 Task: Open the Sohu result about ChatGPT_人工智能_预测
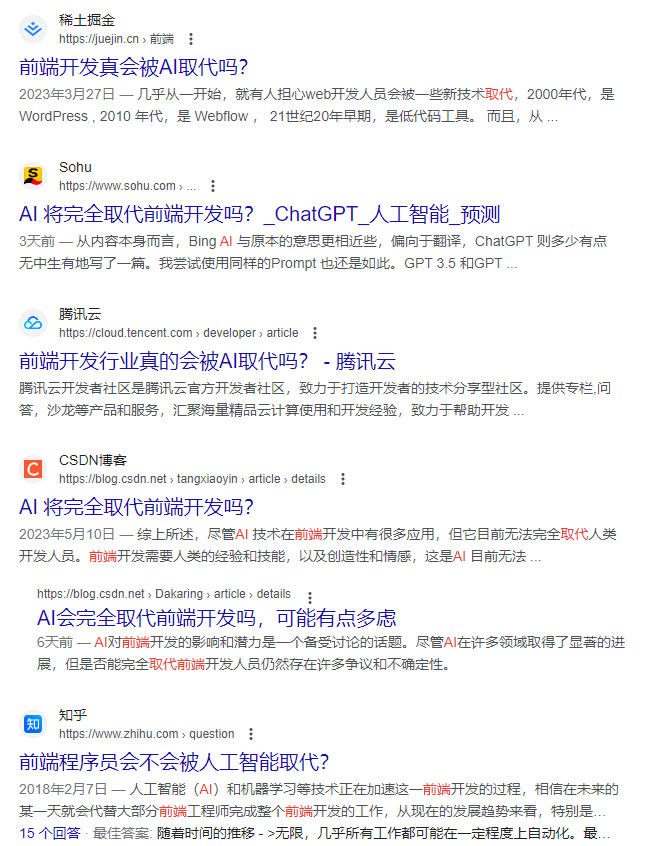259,214
